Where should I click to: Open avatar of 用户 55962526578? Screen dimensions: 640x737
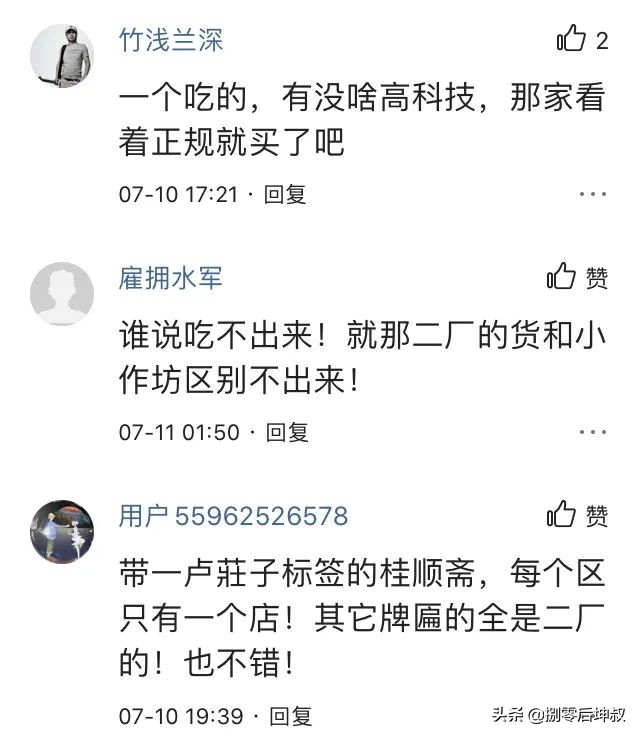pyautogui.click(x=62, y=531)
